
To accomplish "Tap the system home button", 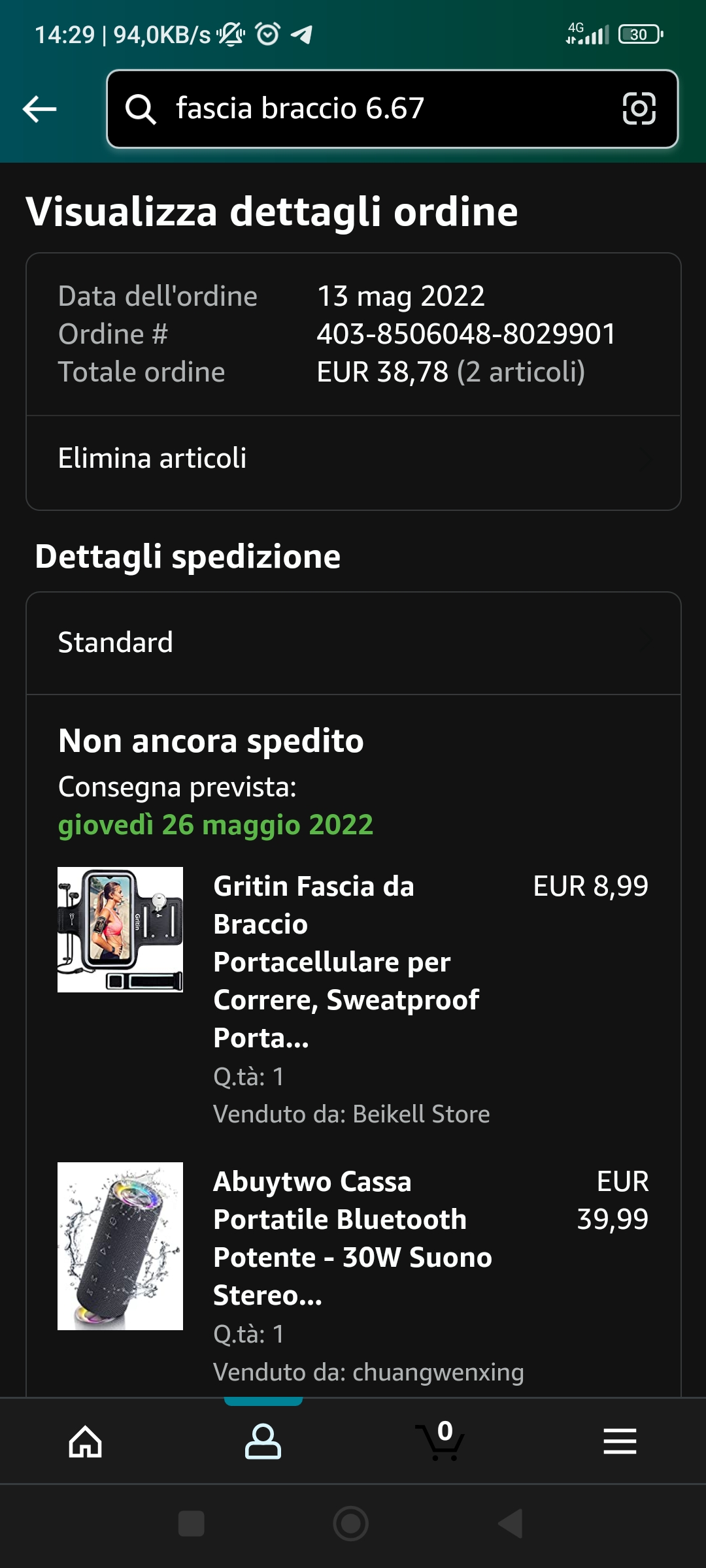I will tap(351, 1524).
